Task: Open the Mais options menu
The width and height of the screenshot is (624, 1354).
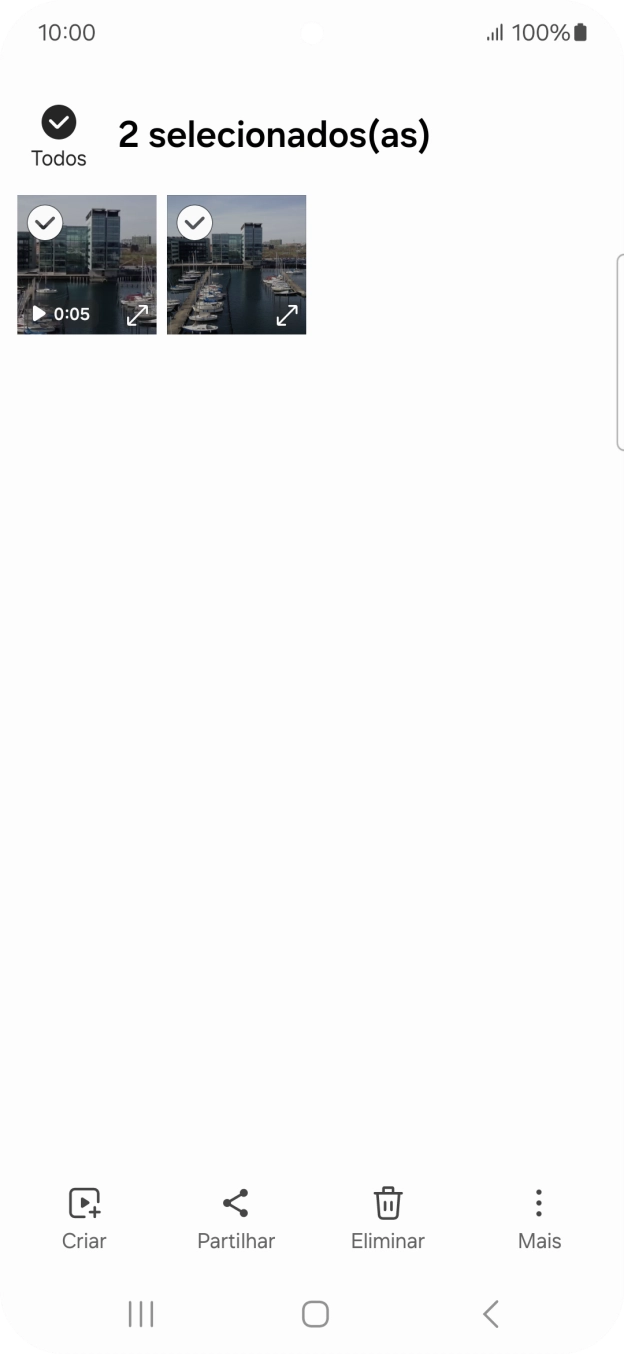Action: click(x=539, y=1219)
